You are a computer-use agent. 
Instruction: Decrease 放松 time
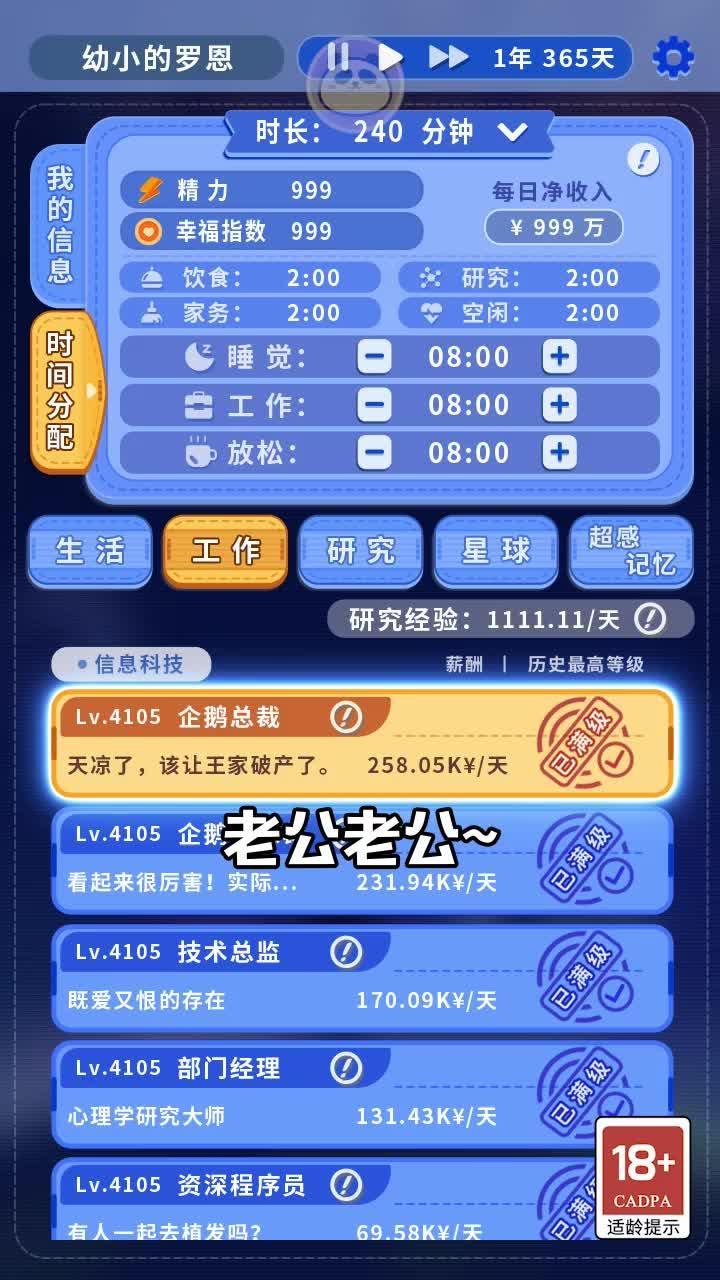pos(375,453)
